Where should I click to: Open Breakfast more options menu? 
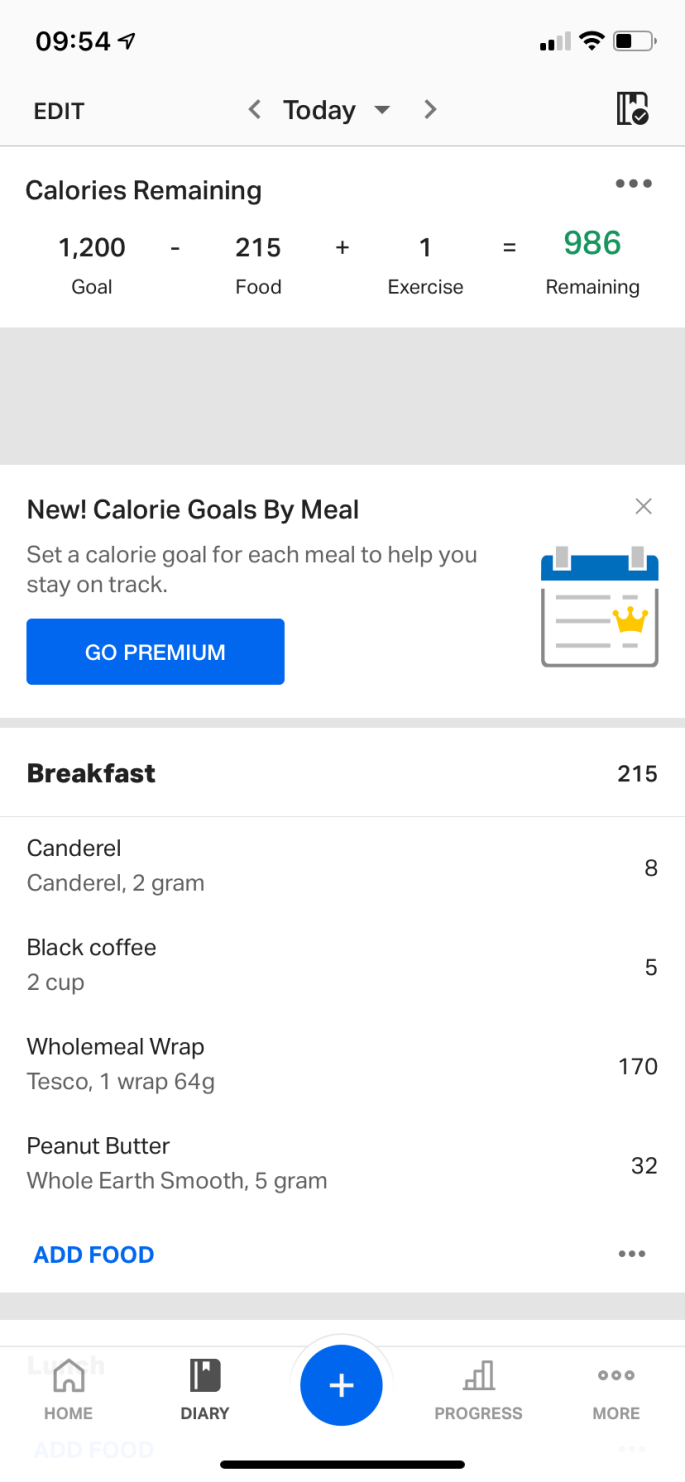[x=632, y=1255]
